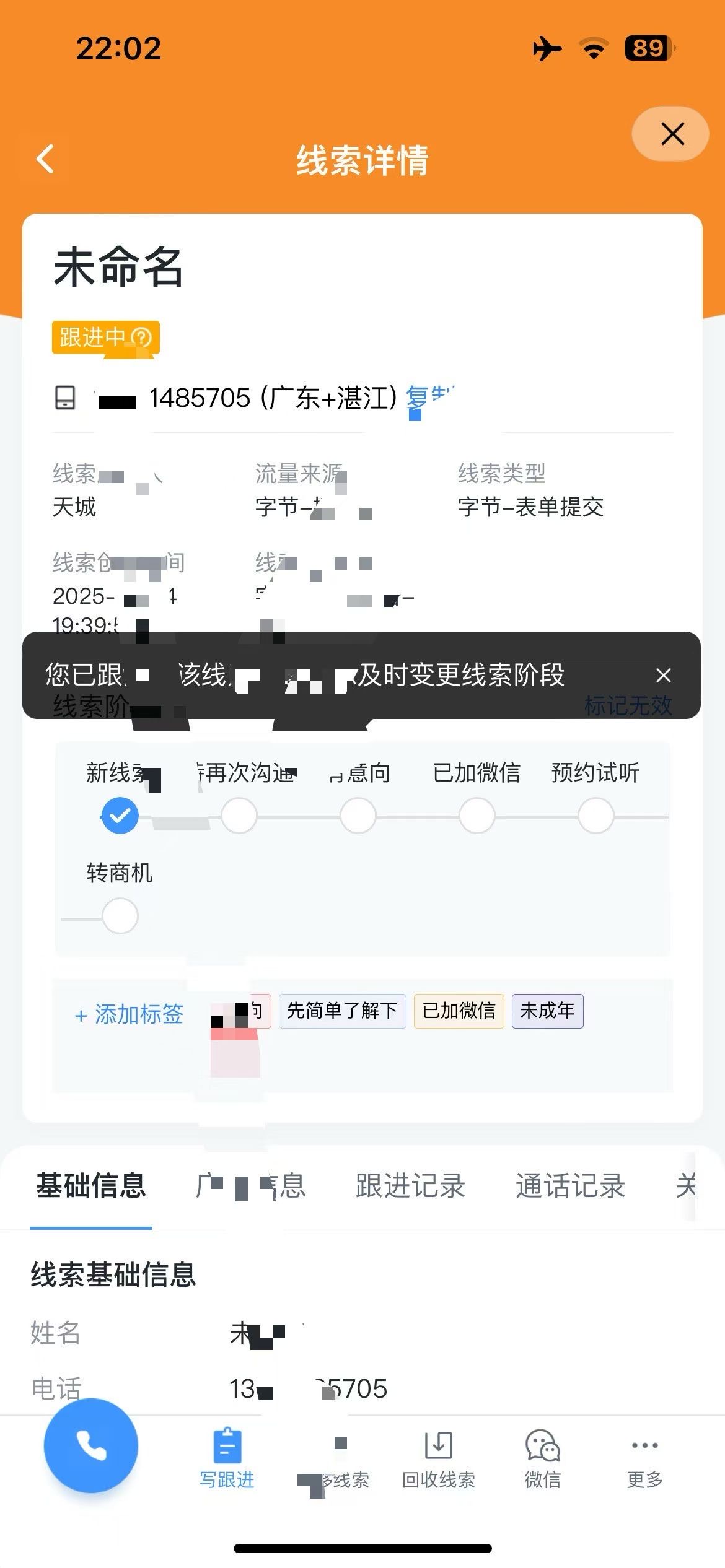Open the 更多 options menu
Image resolution: width=725 pixels, height=1568 pixels.
click(x=644, y=1458)
